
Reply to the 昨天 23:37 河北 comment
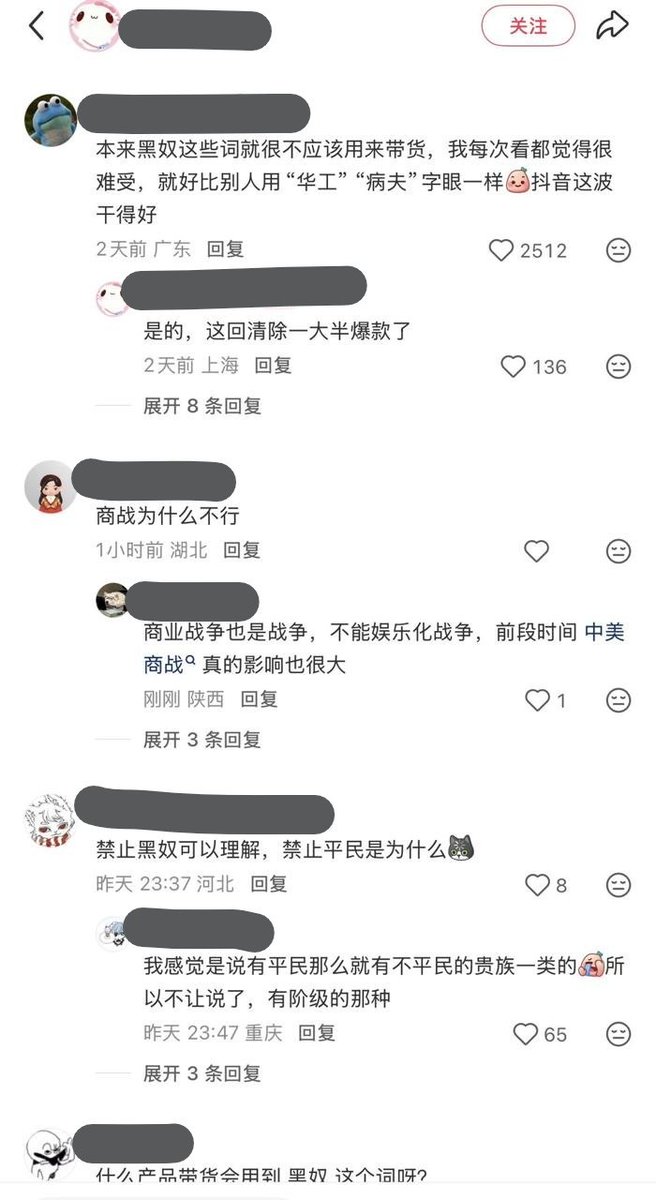(268, 884)
